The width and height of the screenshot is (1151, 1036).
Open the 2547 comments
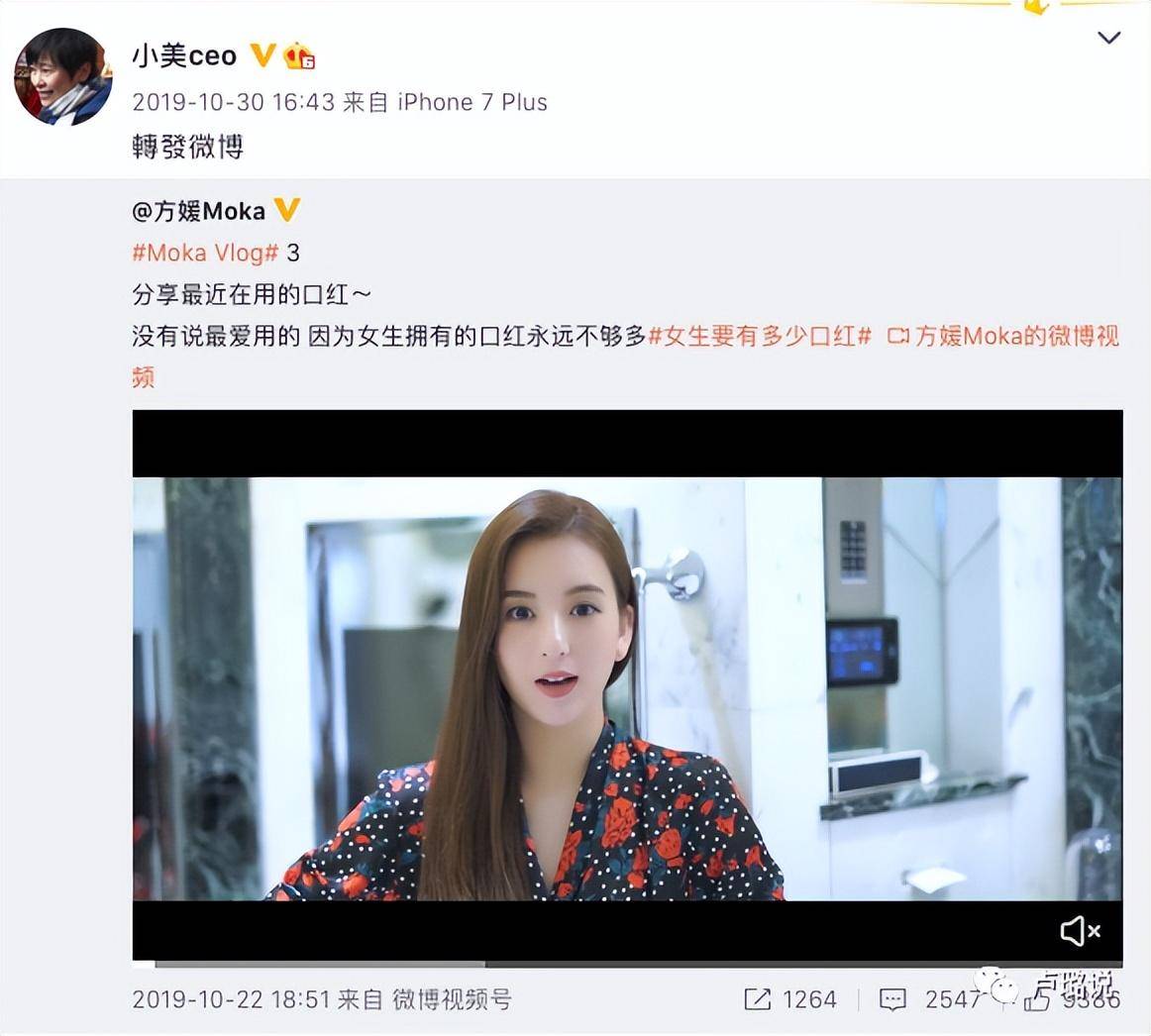pos(931,999)
